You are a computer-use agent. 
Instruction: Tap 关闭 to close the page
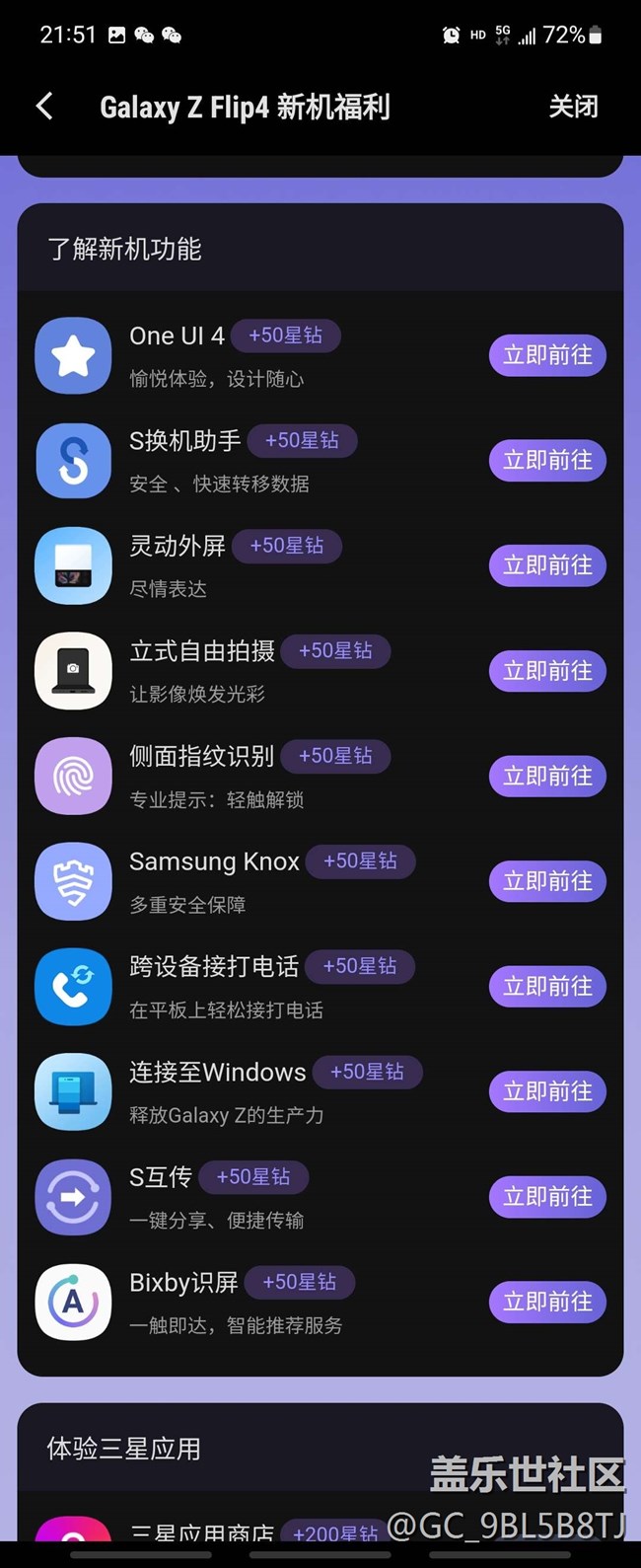click(x=573, y=107)
